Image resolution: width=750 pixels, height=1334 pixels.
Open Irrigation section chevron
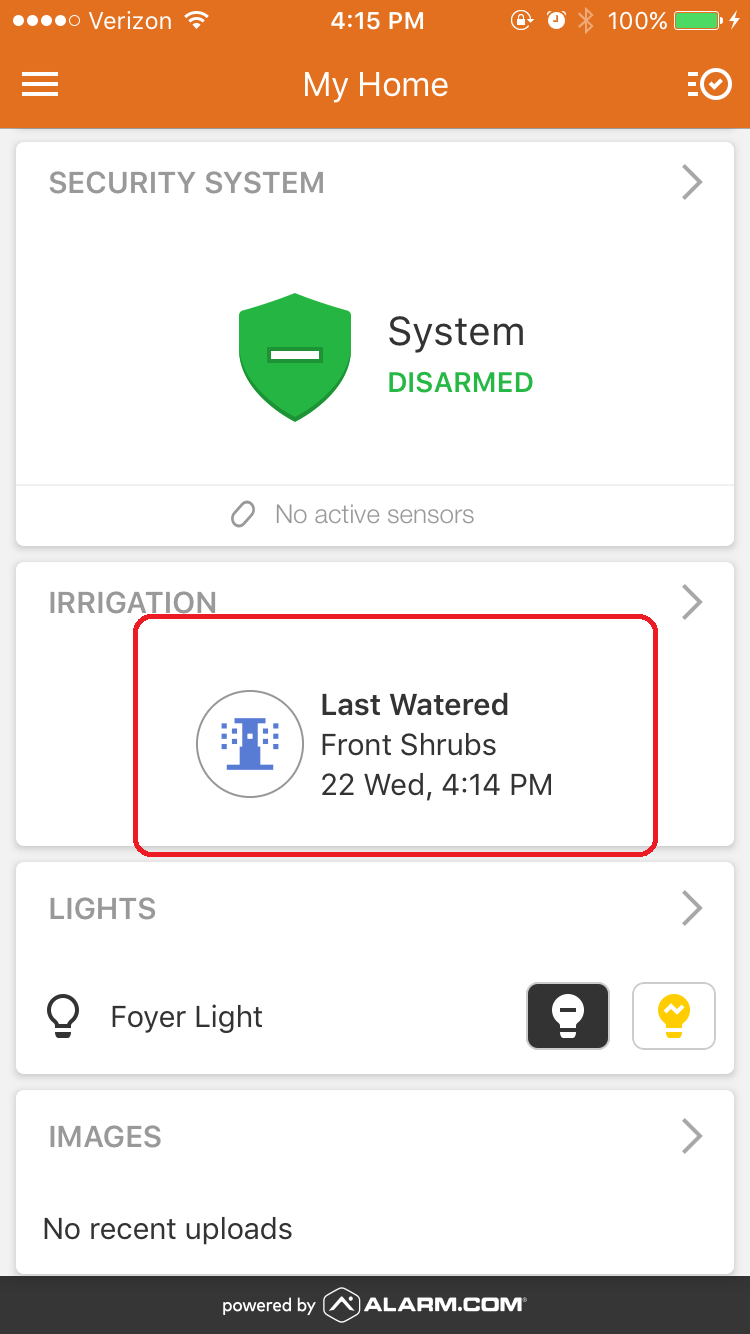[x=692, y=602]
